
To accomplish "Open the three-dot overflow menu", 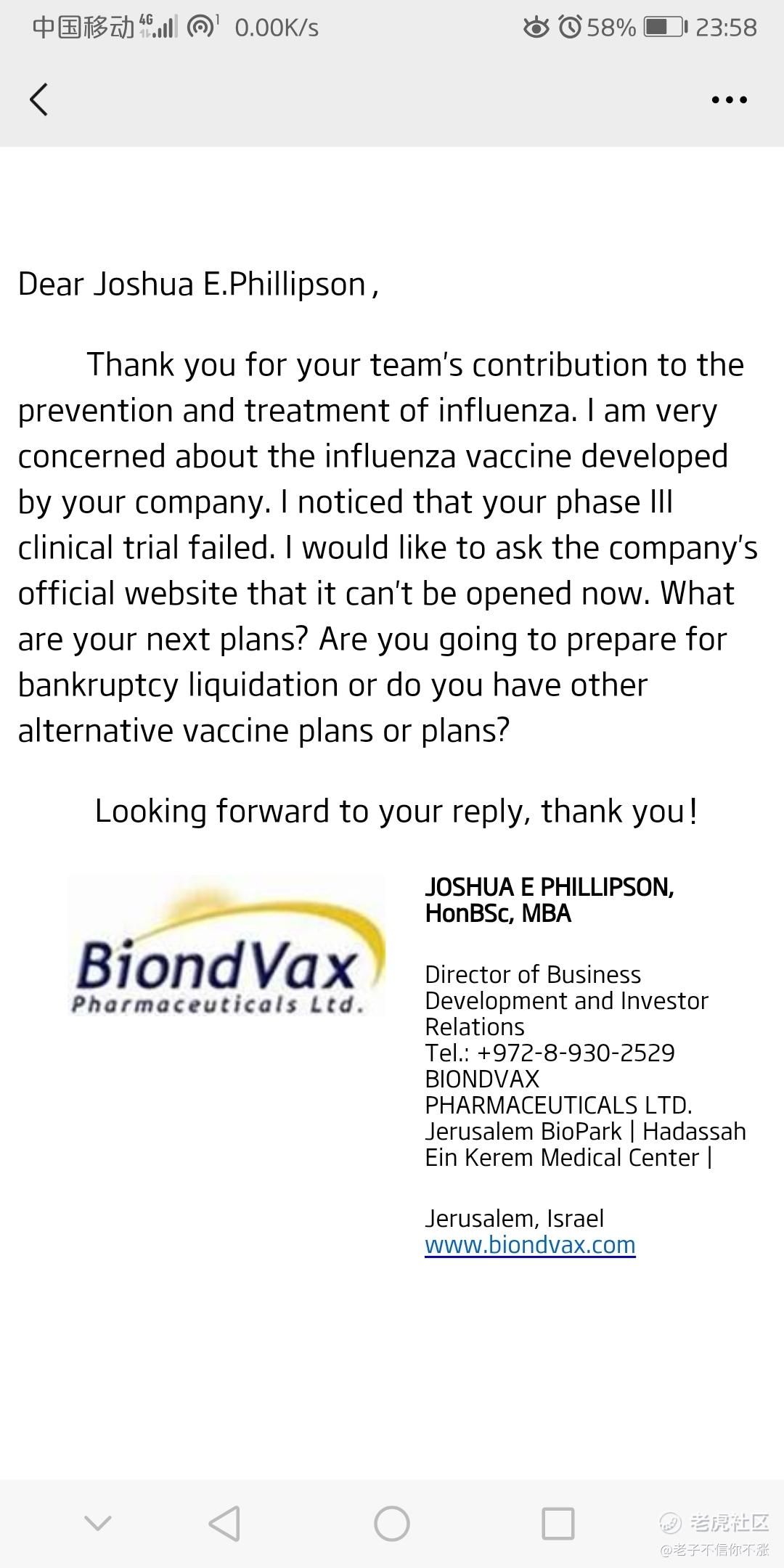I will pos(729,99).
